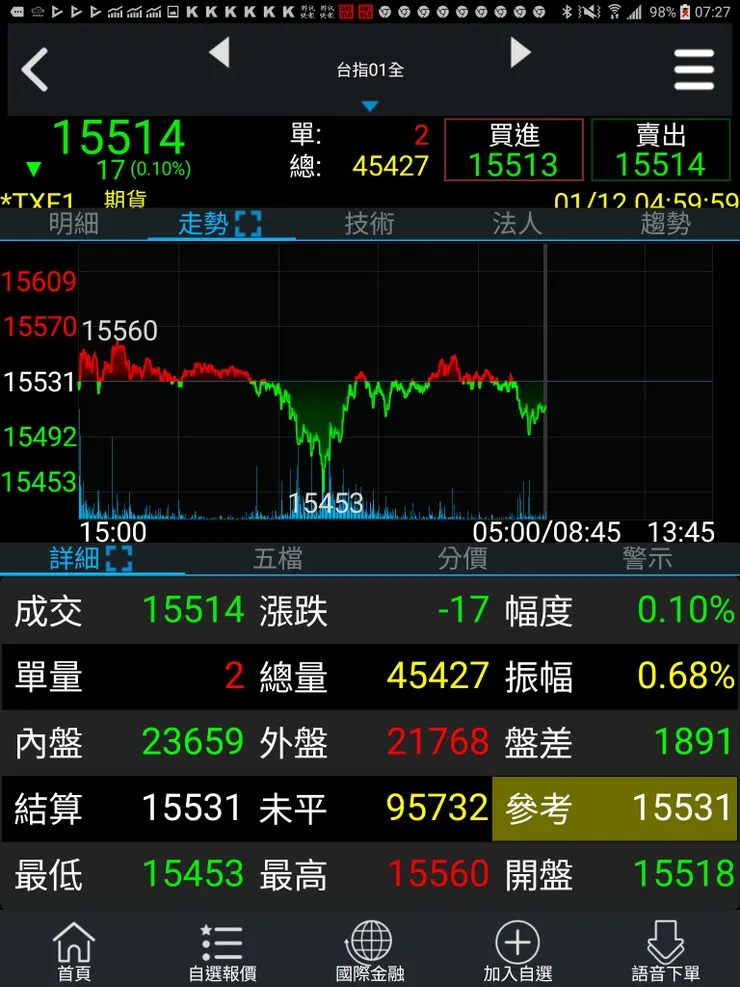This screenshot has width=740, height=987.
Task: Open the 技術 technical chart tab
Action: (369, 224)
